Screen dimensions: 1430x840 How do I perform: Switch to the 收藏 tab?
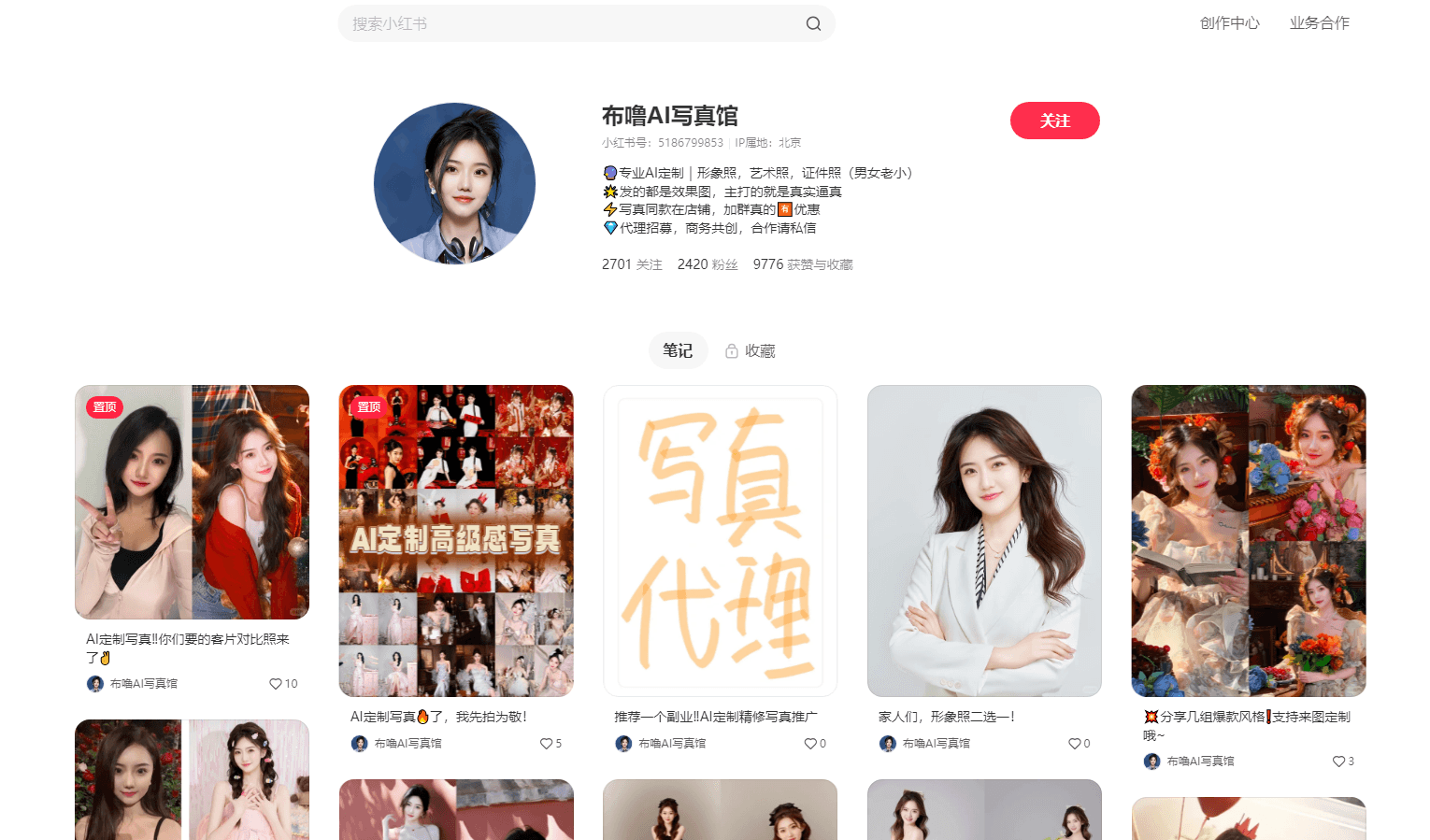point(751,350)
